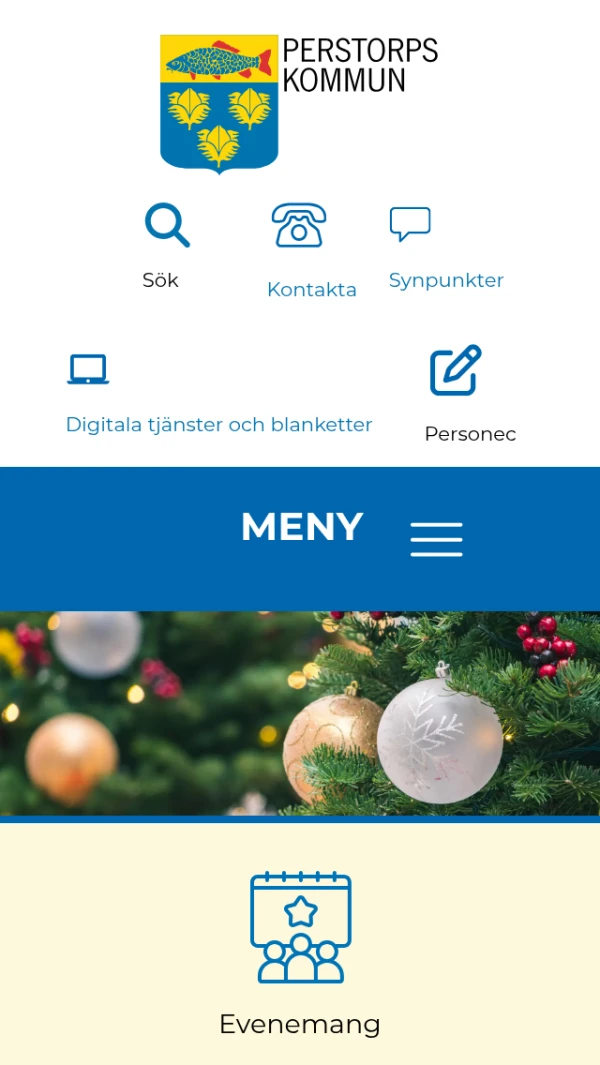Open the Kontakta contact link
The image size is (600, 1065).
point(311,252)
